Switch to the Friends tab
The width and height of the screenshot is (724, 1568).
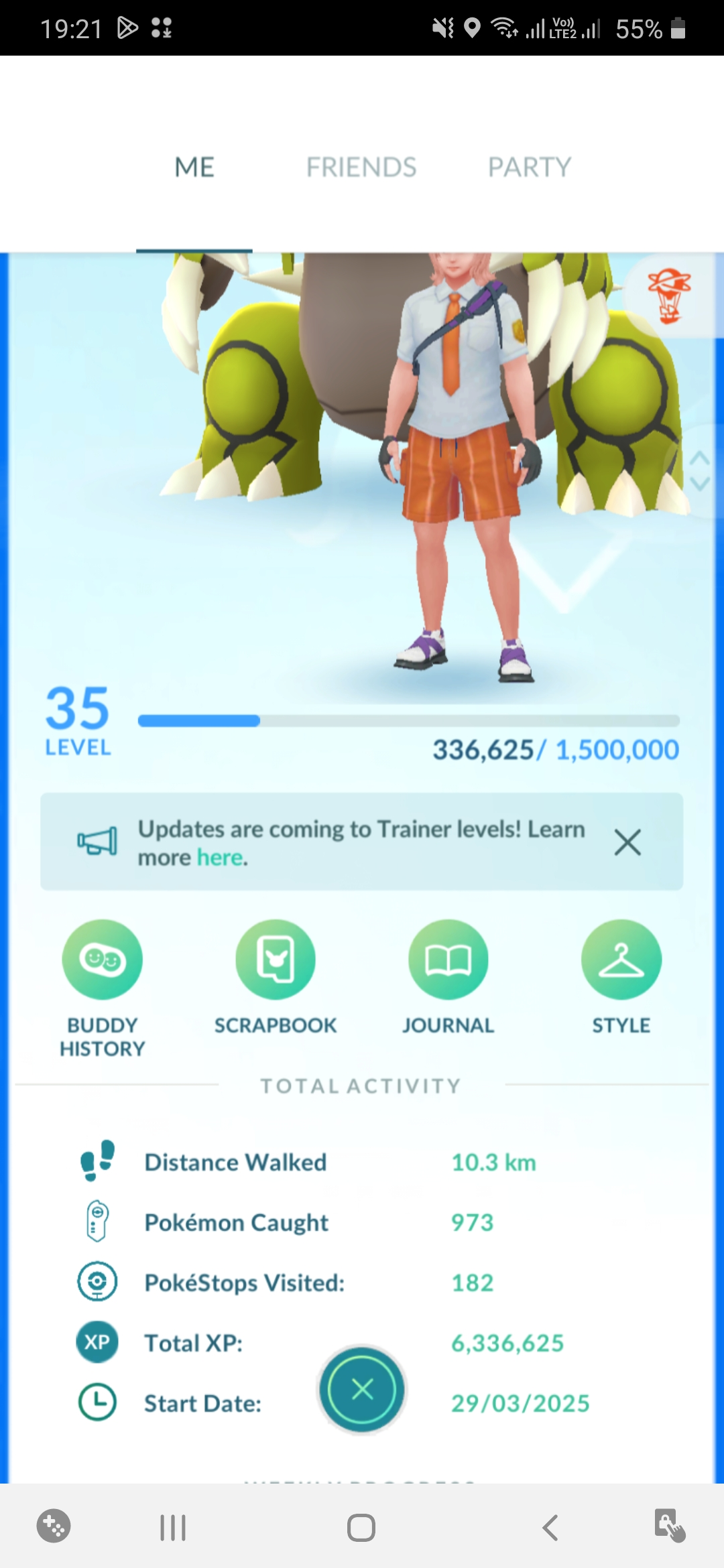[x=361, y=168]
